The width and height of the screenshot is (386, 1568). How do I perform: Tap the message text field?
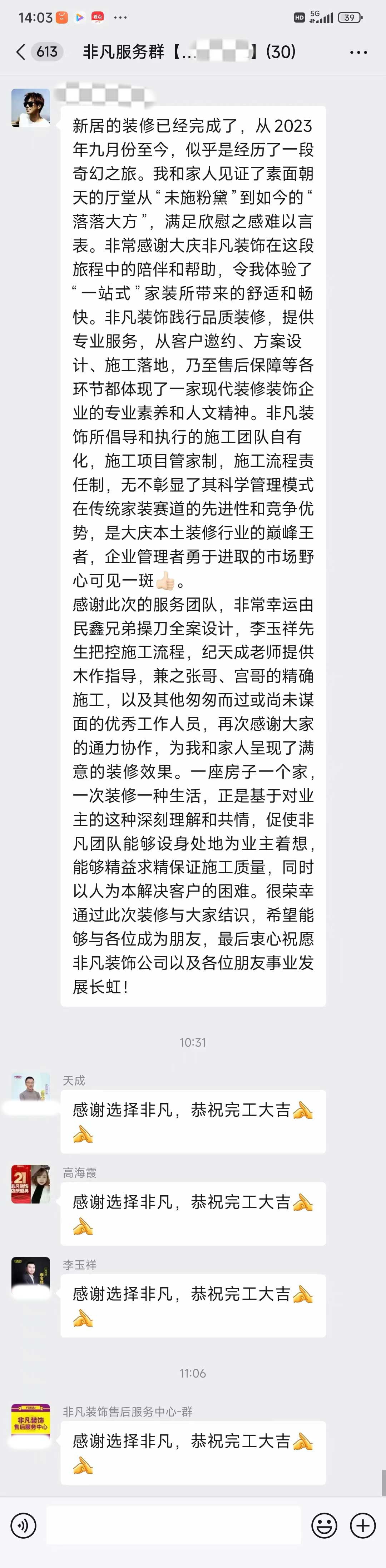click(x=173, y=1525)
